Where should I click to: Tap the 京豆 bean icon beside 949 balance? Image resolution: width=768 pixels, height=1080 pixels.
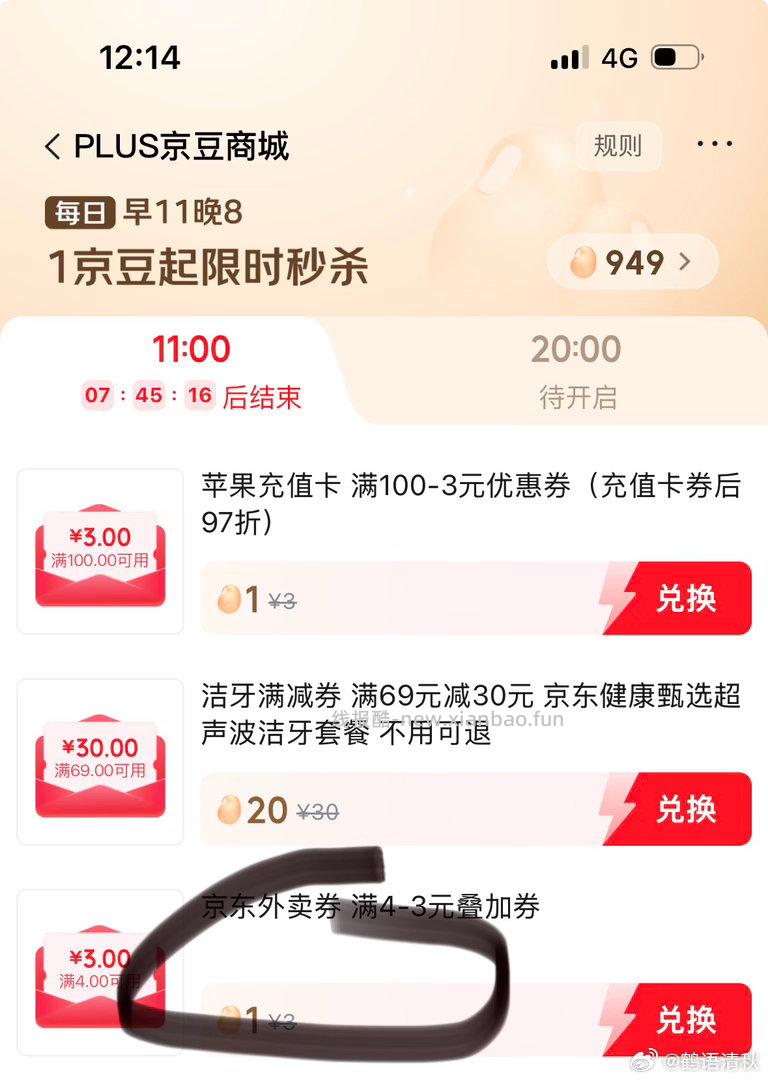pos(581,262)
